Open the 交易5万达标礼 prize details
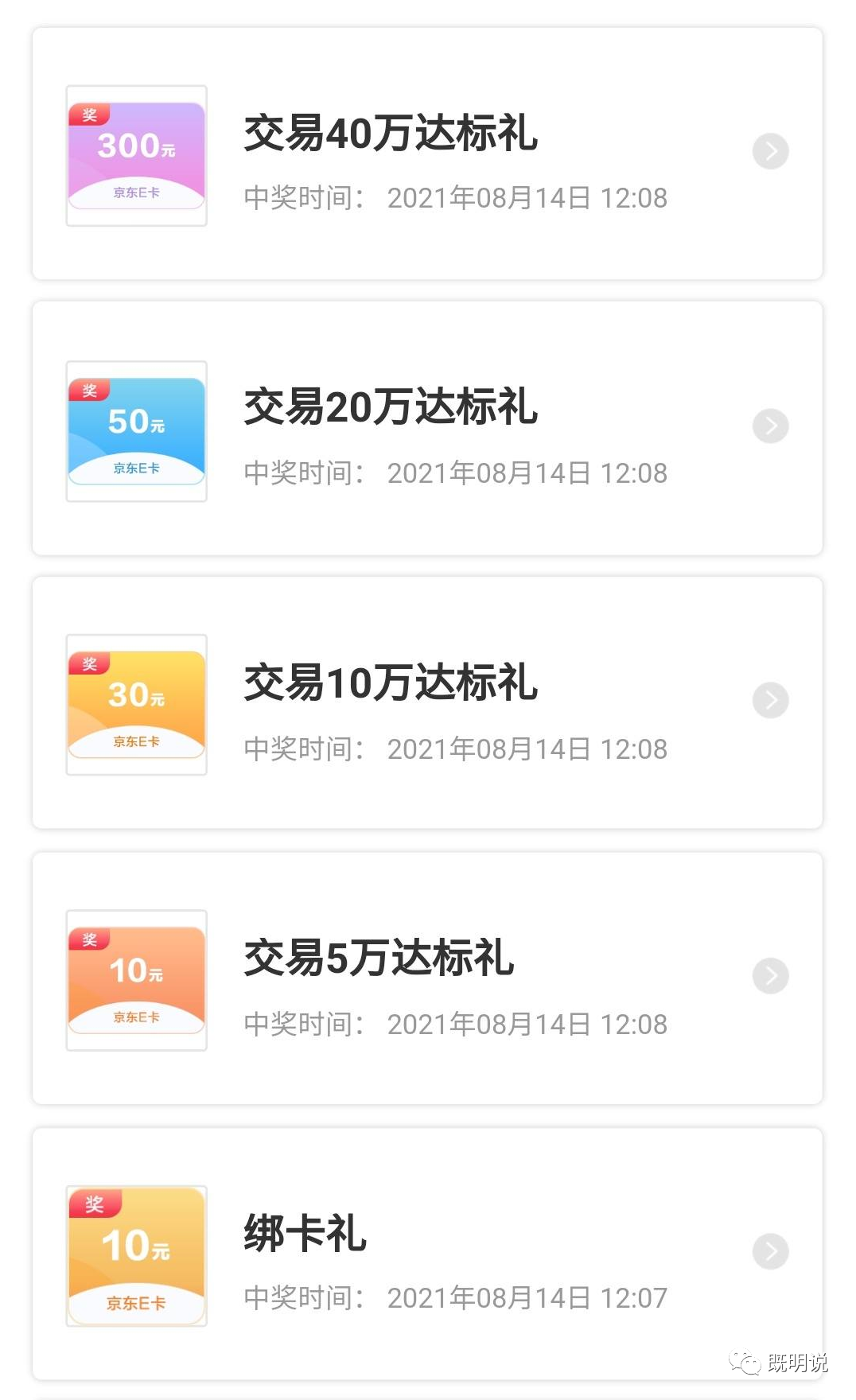856x1400 pixels. [427, 978]
